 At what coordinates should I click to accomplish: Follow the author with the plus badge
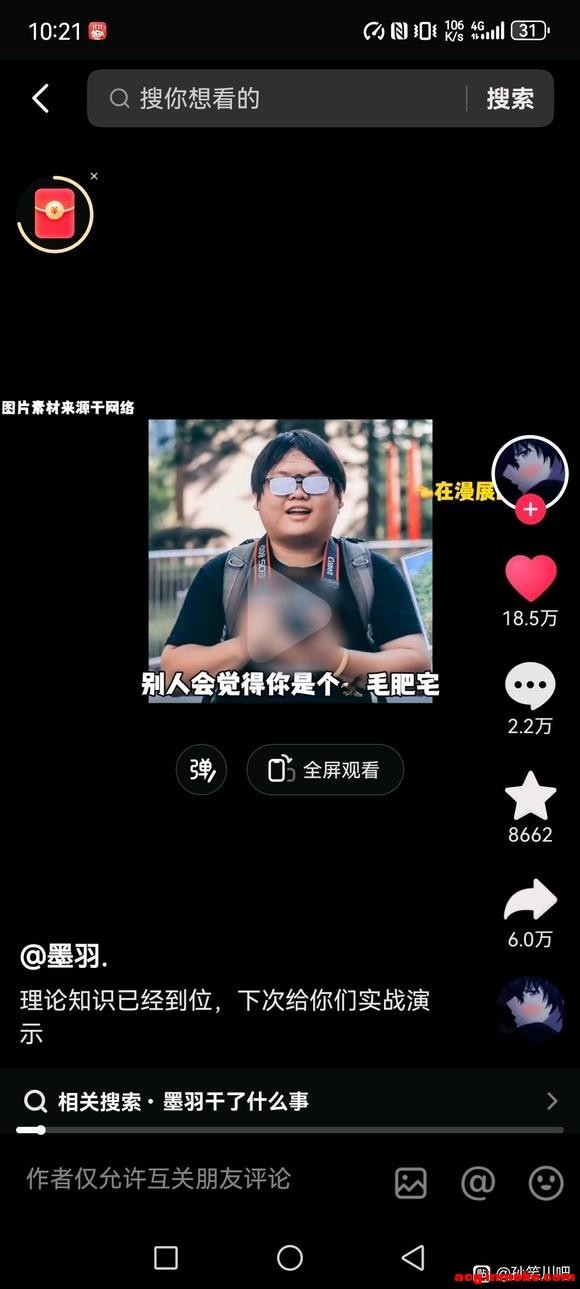[530, 510]
